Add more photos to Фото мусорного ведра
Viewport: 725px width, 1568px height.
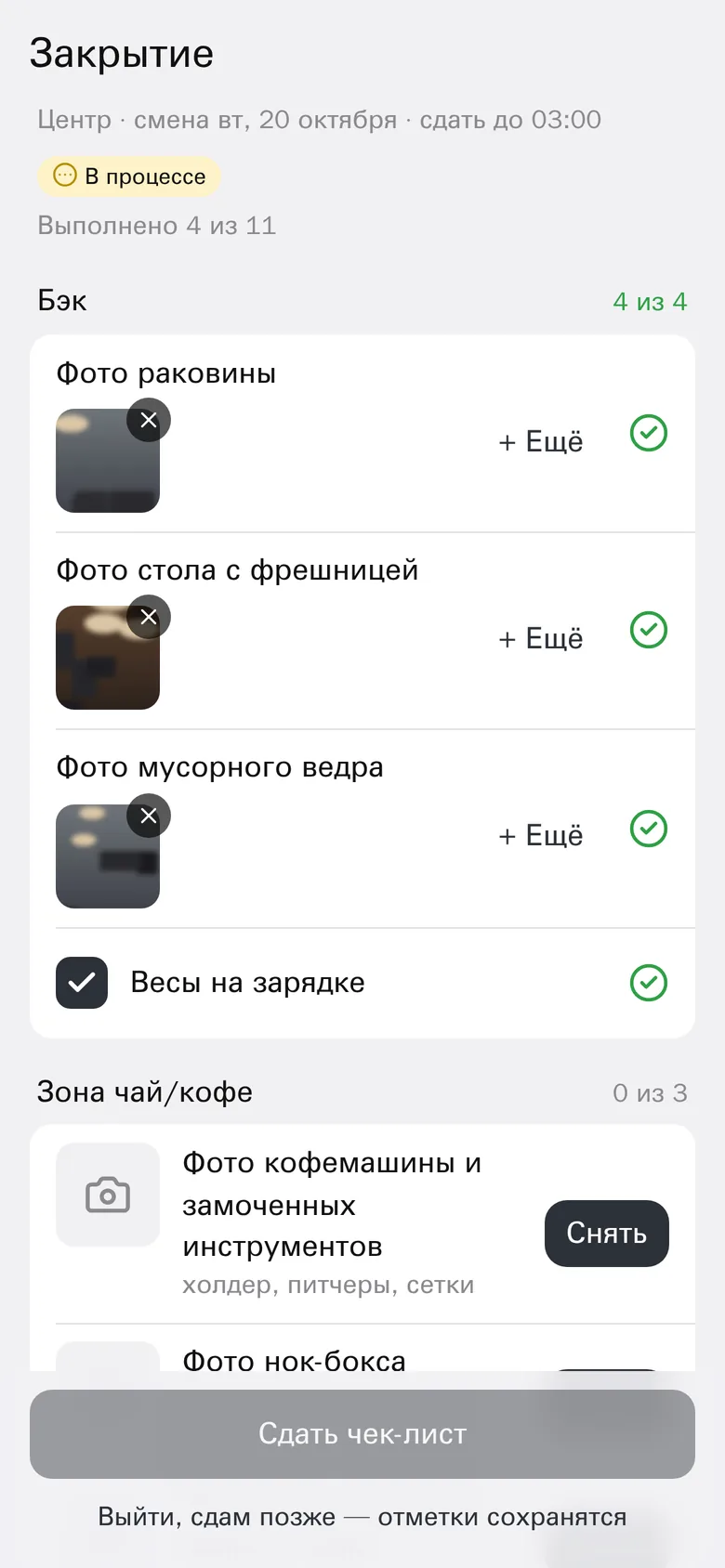point(541,835)
